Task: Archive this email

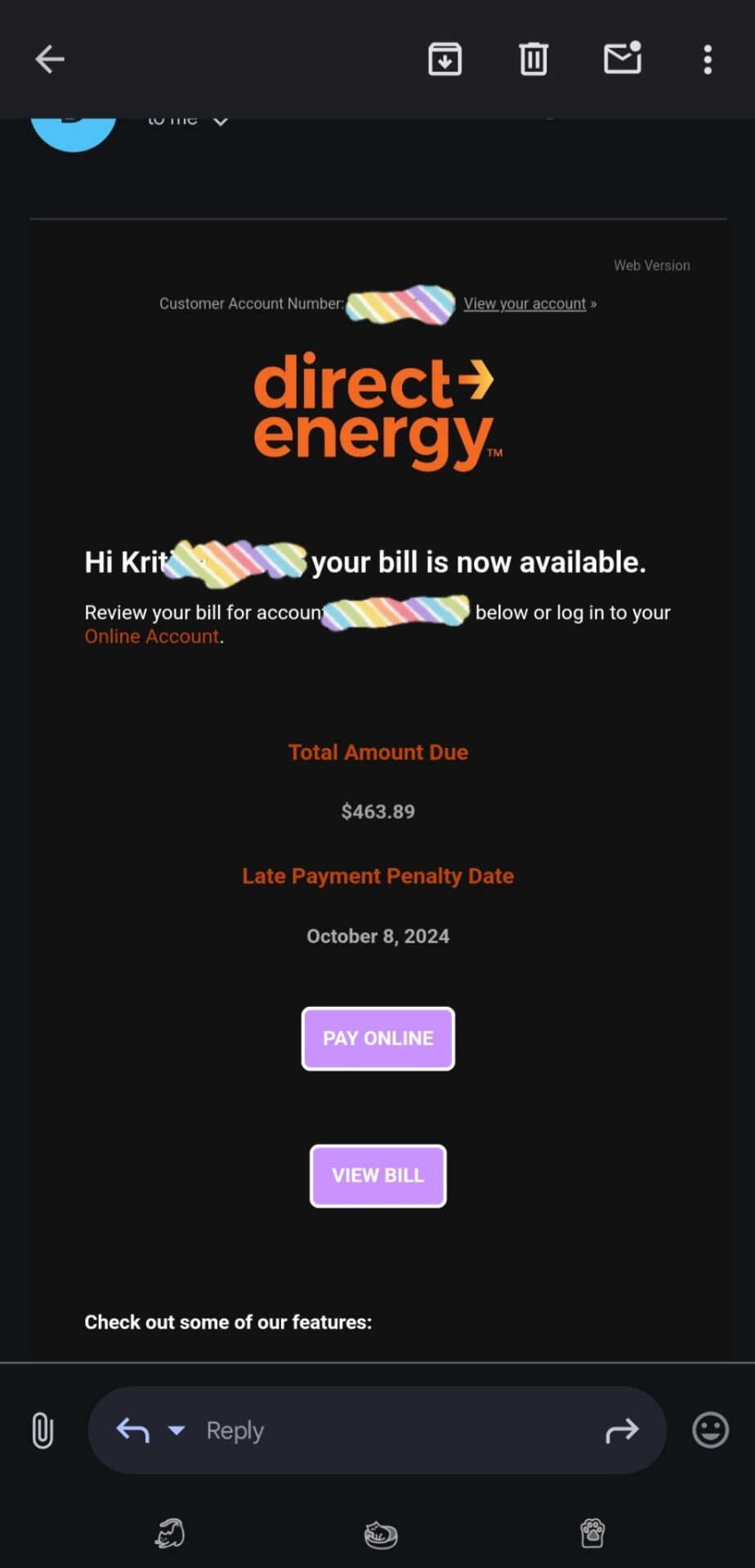Action: 445,59
